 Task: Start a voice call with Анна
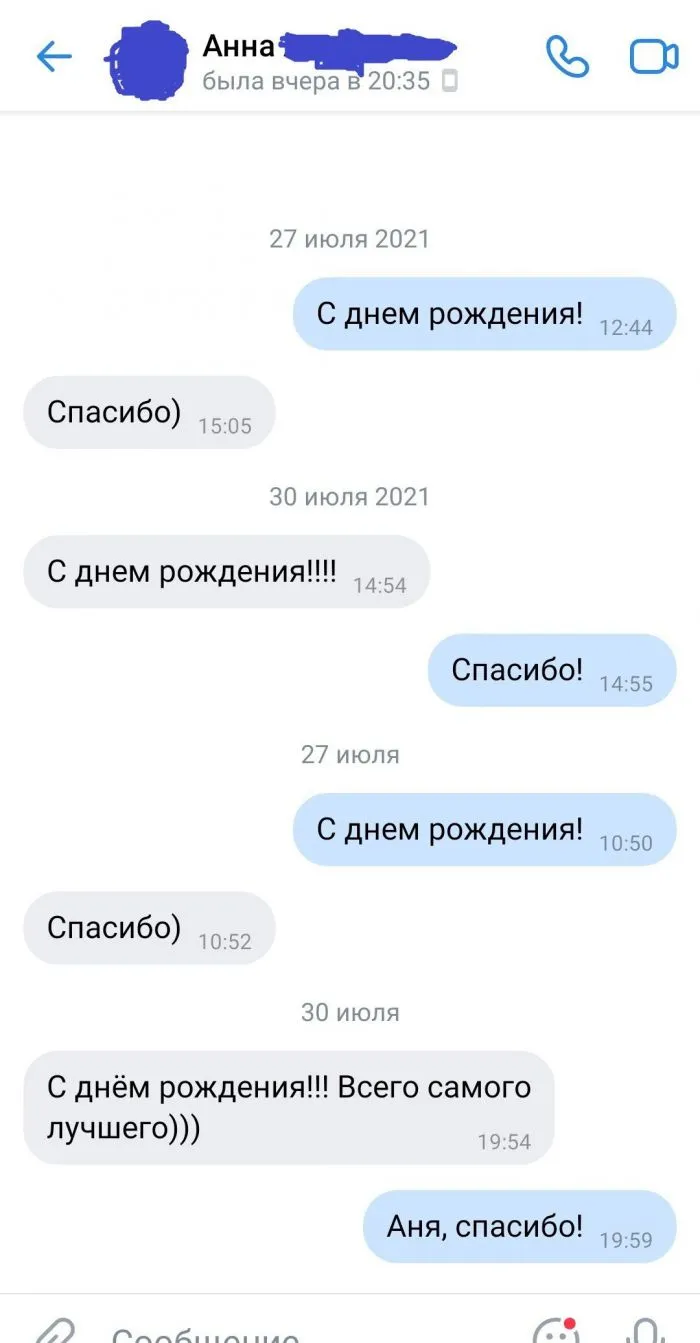pyautogui.click(x=567, y=57)
